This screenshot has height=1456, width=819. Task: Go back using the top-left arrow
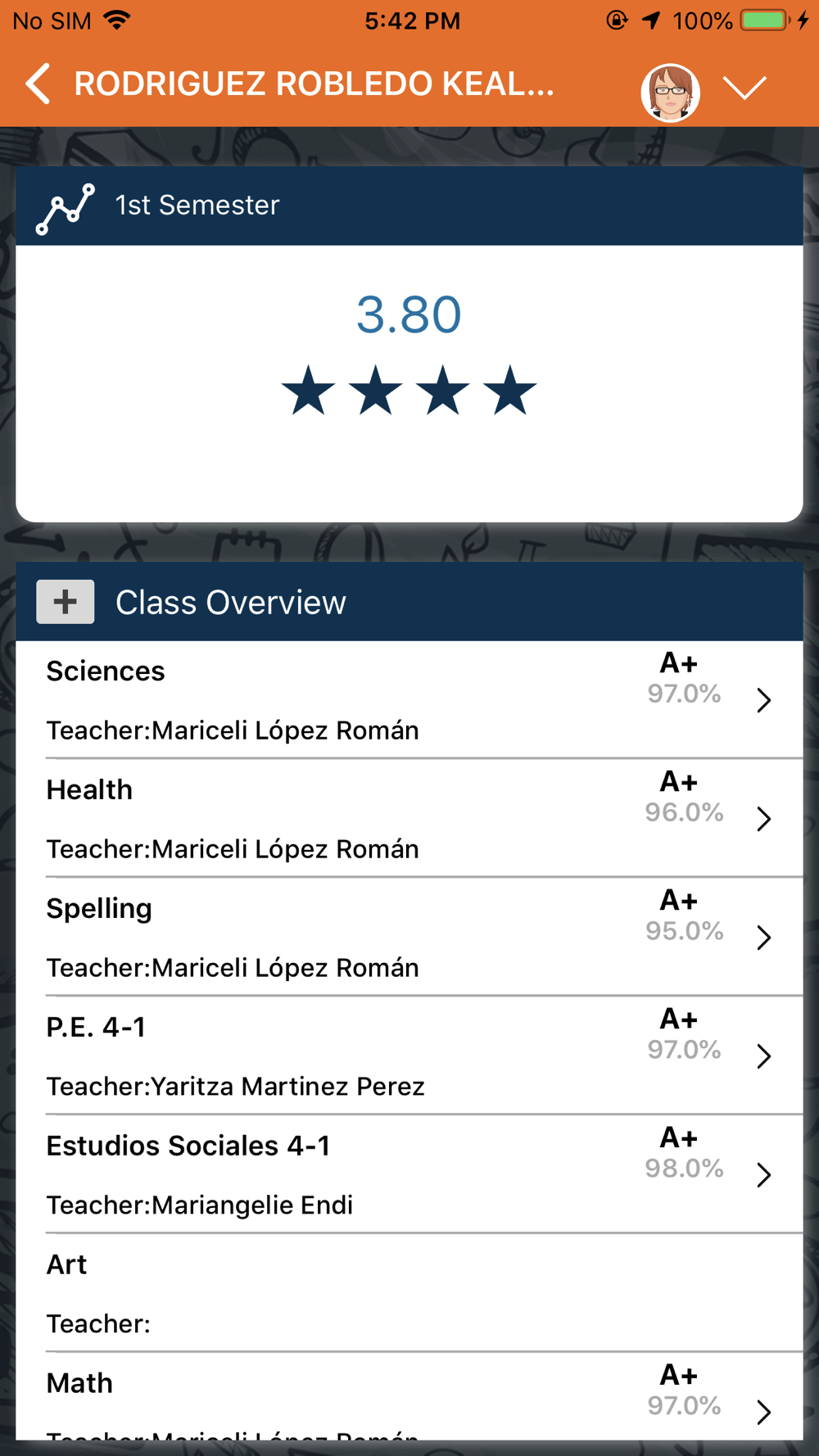point(38,84)
